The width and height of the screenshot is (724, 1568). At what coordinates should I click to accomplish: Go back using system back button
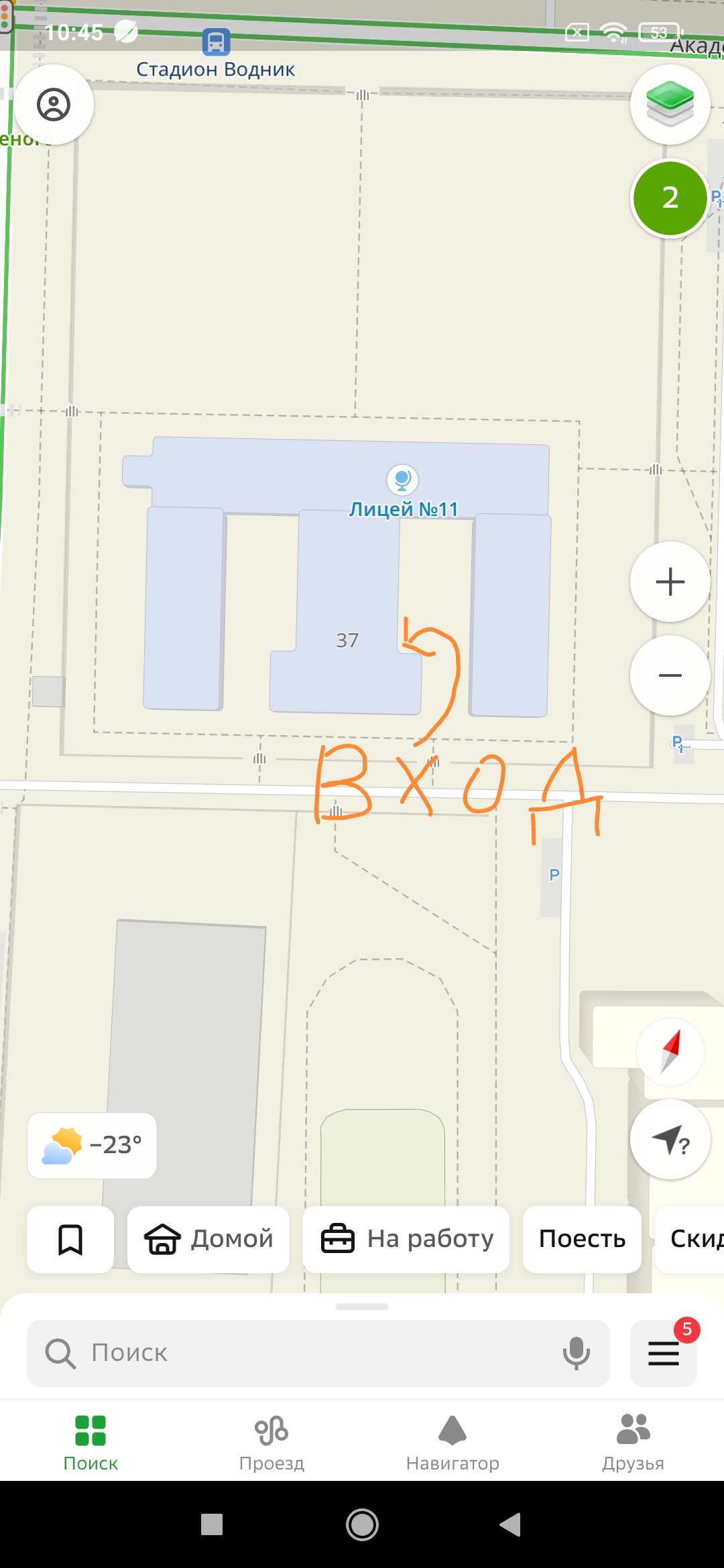(x=511, y=1524)
